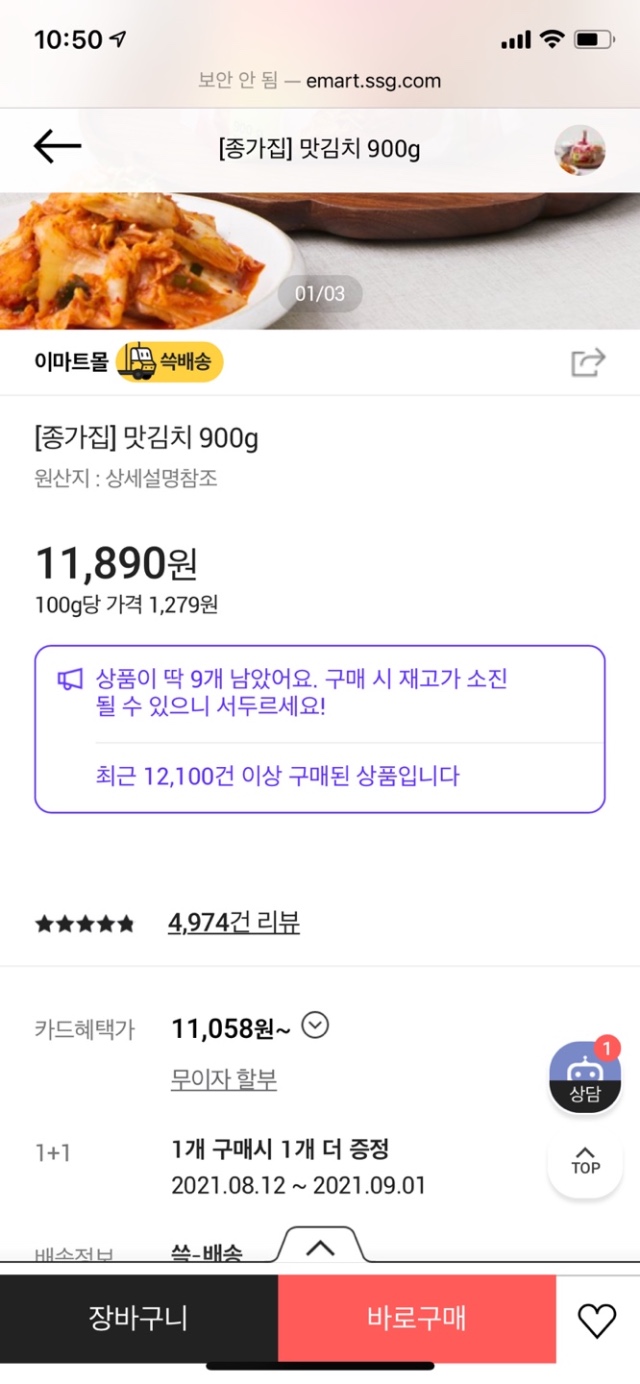
Task: Expand the 카드혜택가 price details chevron
Action: 315,1026
